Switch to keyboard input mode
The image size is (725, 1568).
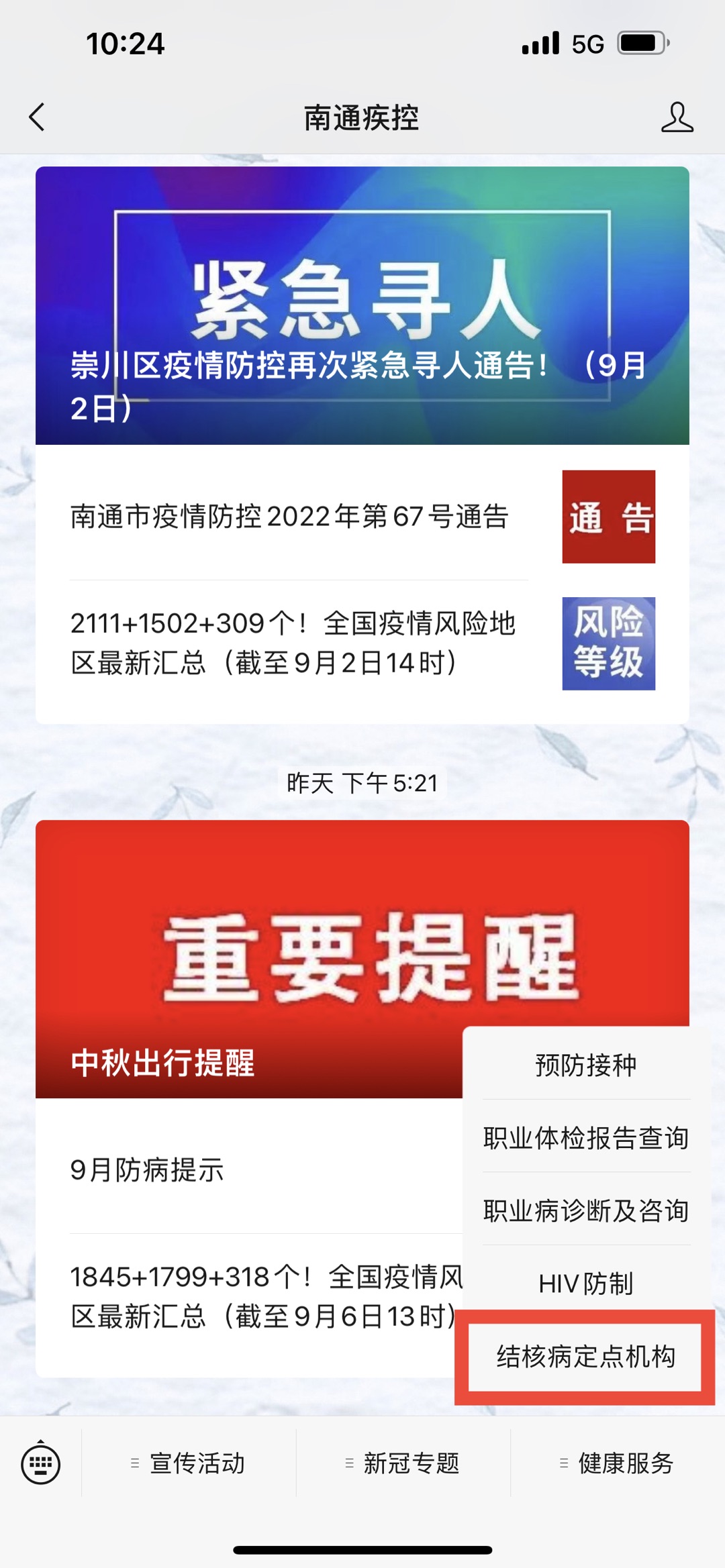point(41,1463)
